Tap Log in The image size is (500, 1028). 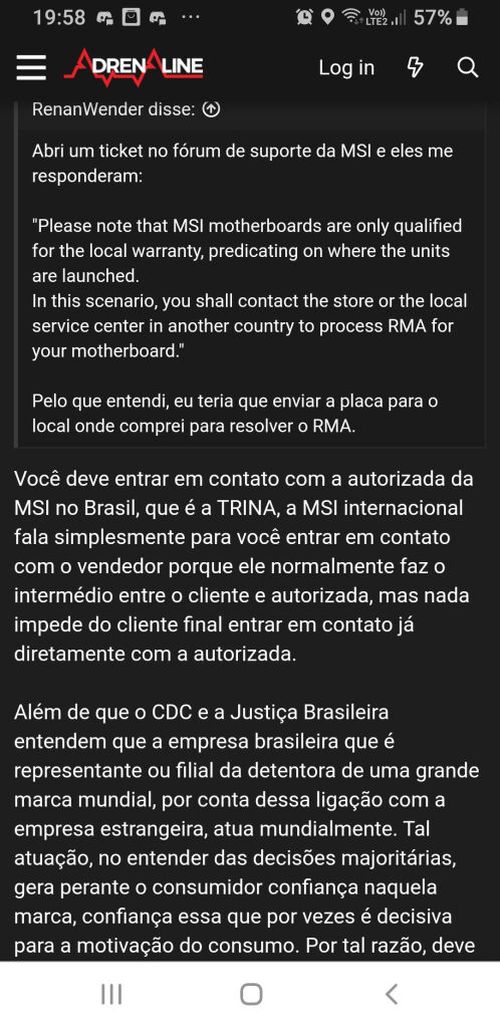click(x=347, y=68)
